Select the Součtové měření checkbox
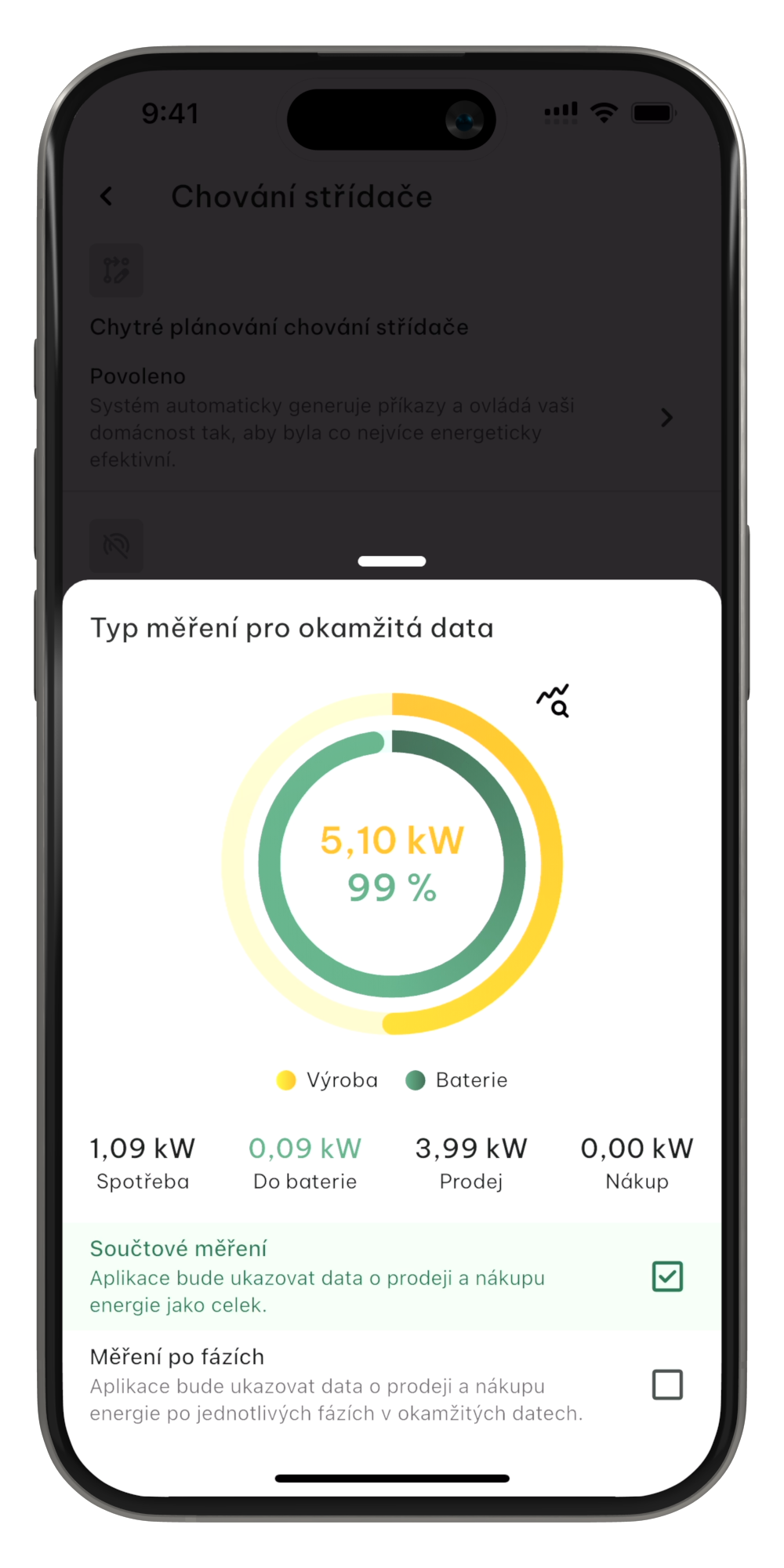The width and height of the screenshot is (784, 1568). click(x=667, y=1276)
